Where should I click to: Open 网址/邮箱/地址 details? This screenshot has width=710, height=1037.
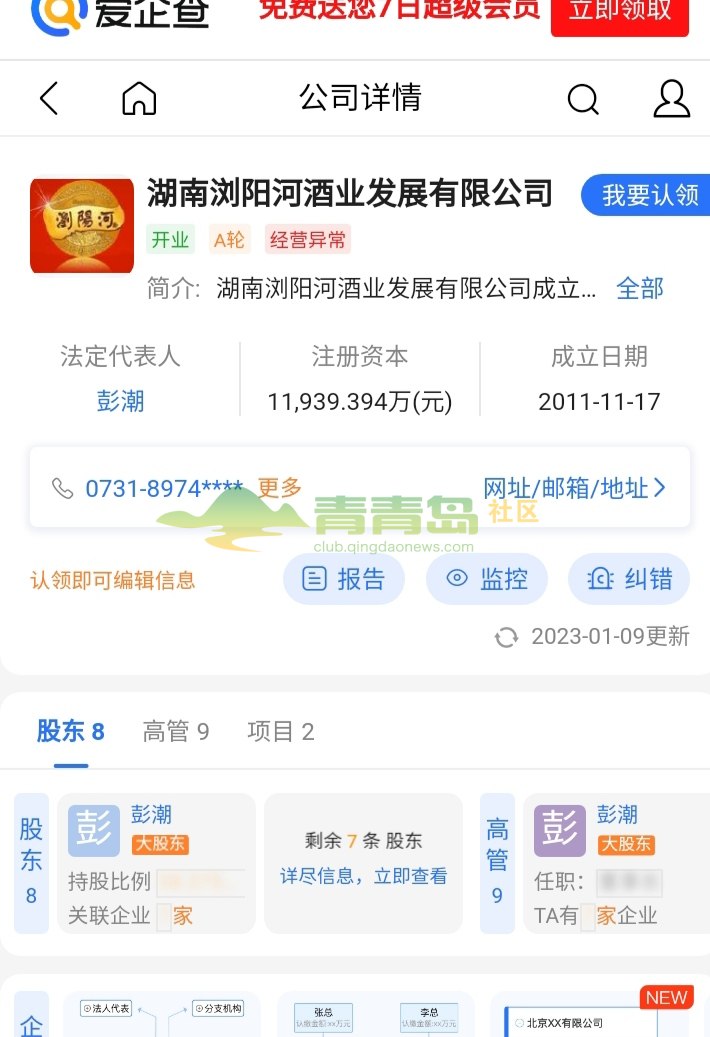coord(574,488)
